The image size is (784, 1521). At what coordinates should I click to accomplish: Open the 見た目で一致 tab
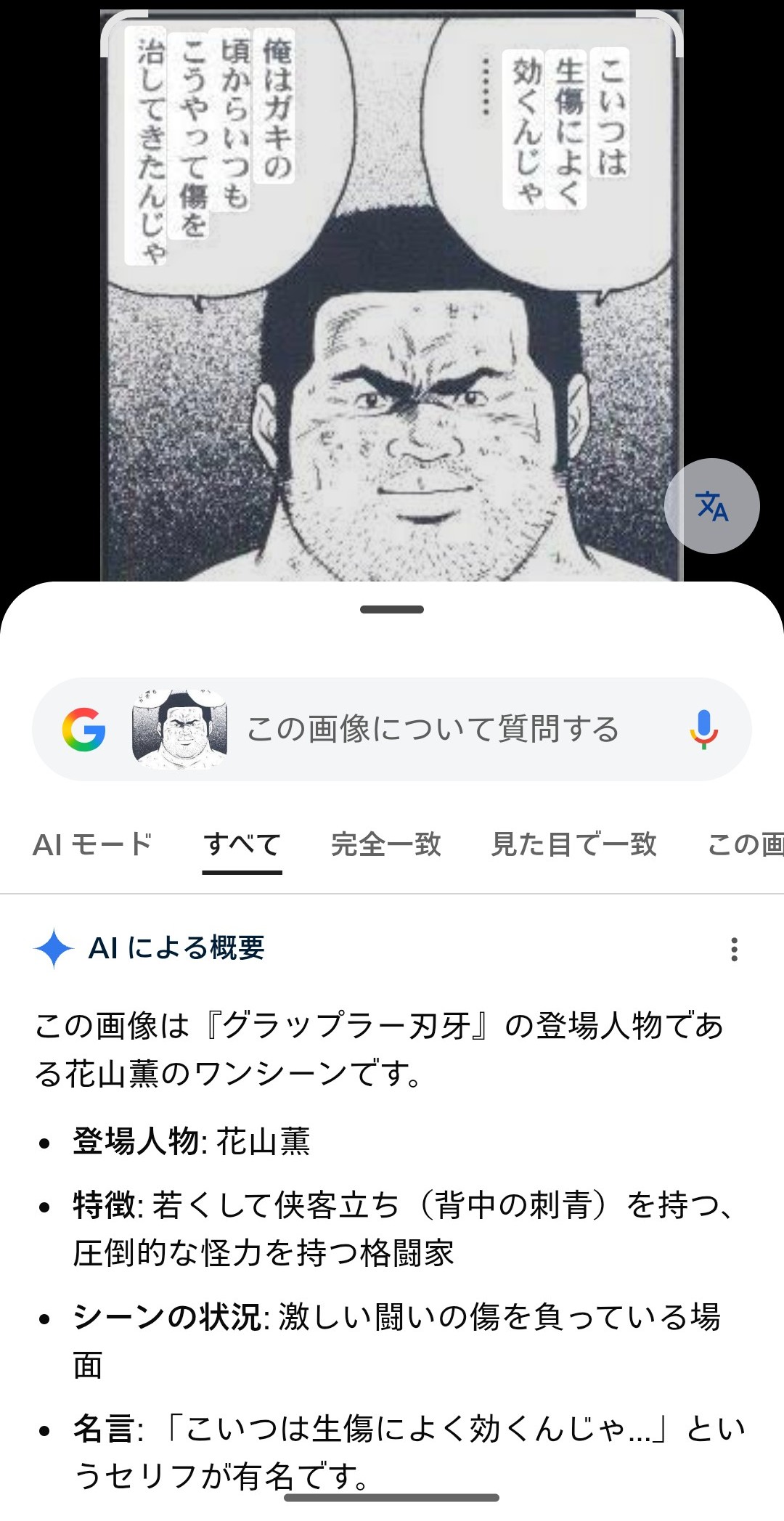pos(573,844)
